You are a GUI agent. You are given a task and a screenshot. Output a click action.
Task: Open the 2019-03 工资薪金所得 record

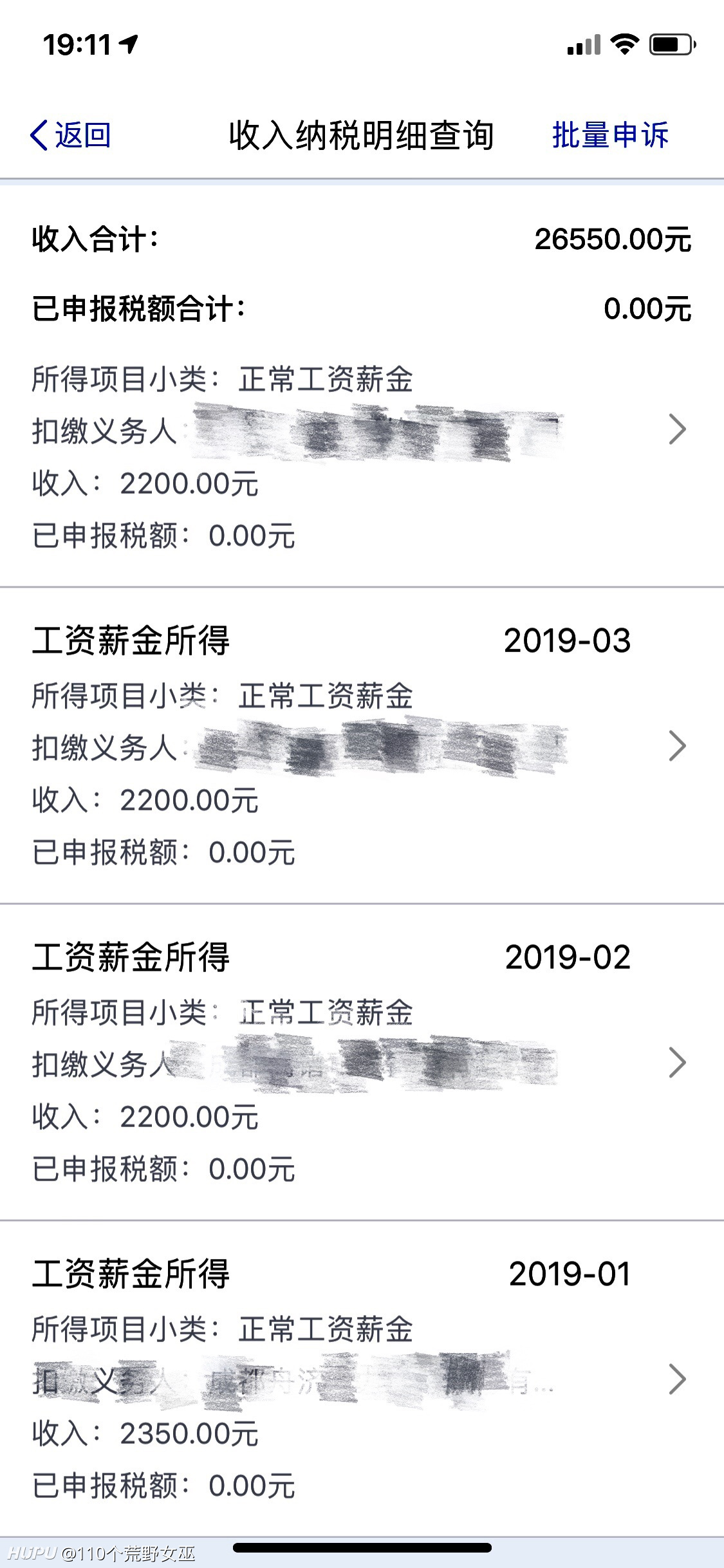[362, 745]
